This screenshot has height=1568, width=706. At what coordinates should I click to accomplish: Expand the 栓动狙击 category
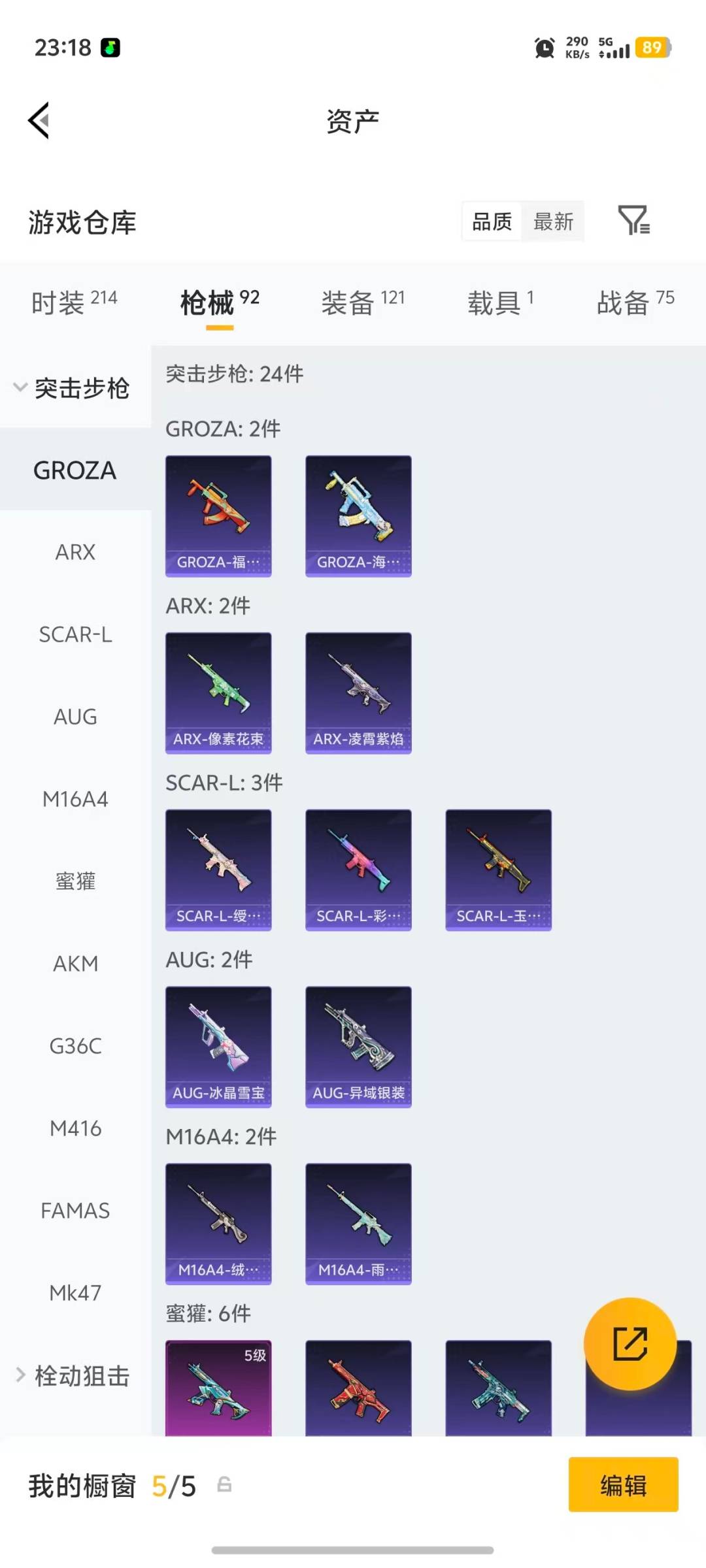tap(73, 1375)
